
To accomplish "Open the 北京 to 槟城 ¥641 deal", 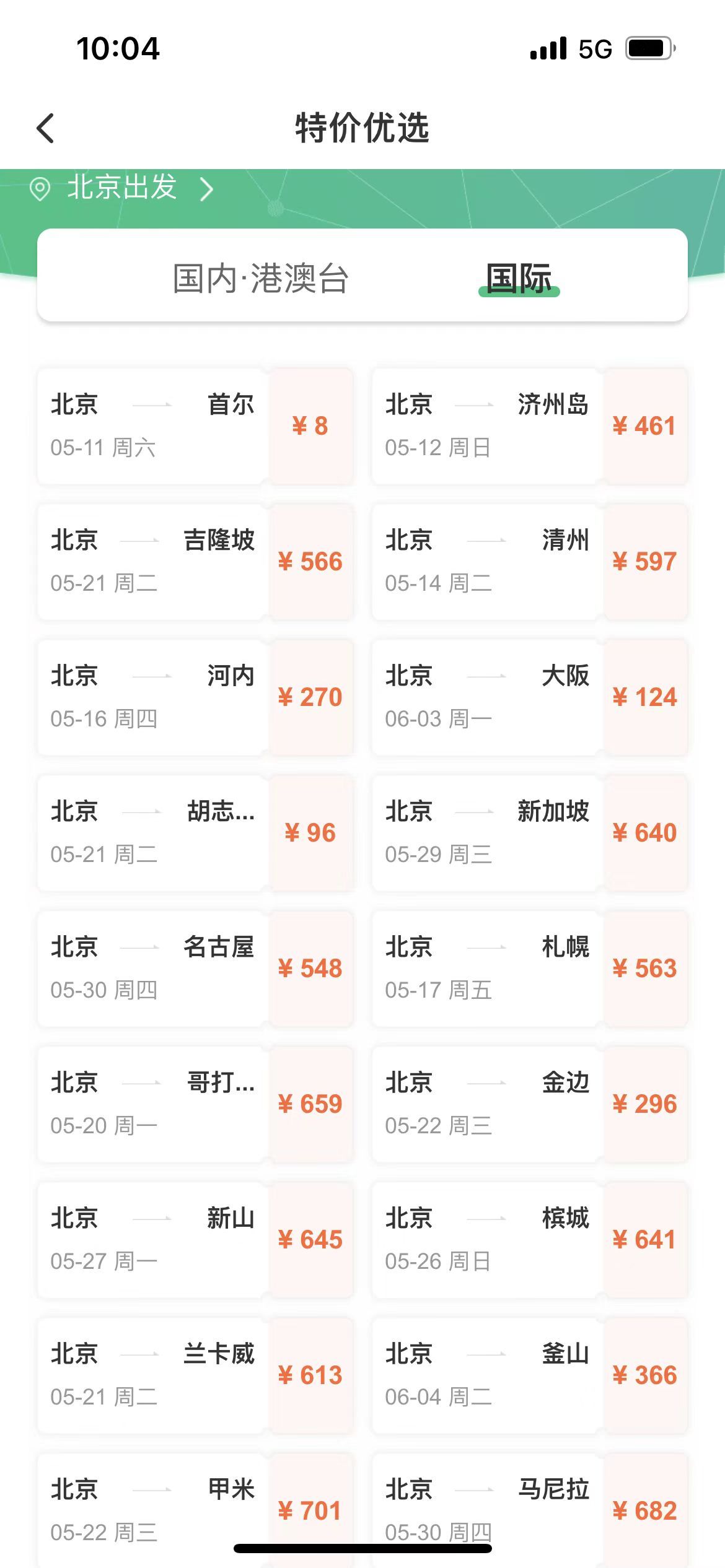I will [x=529, y=1240].
